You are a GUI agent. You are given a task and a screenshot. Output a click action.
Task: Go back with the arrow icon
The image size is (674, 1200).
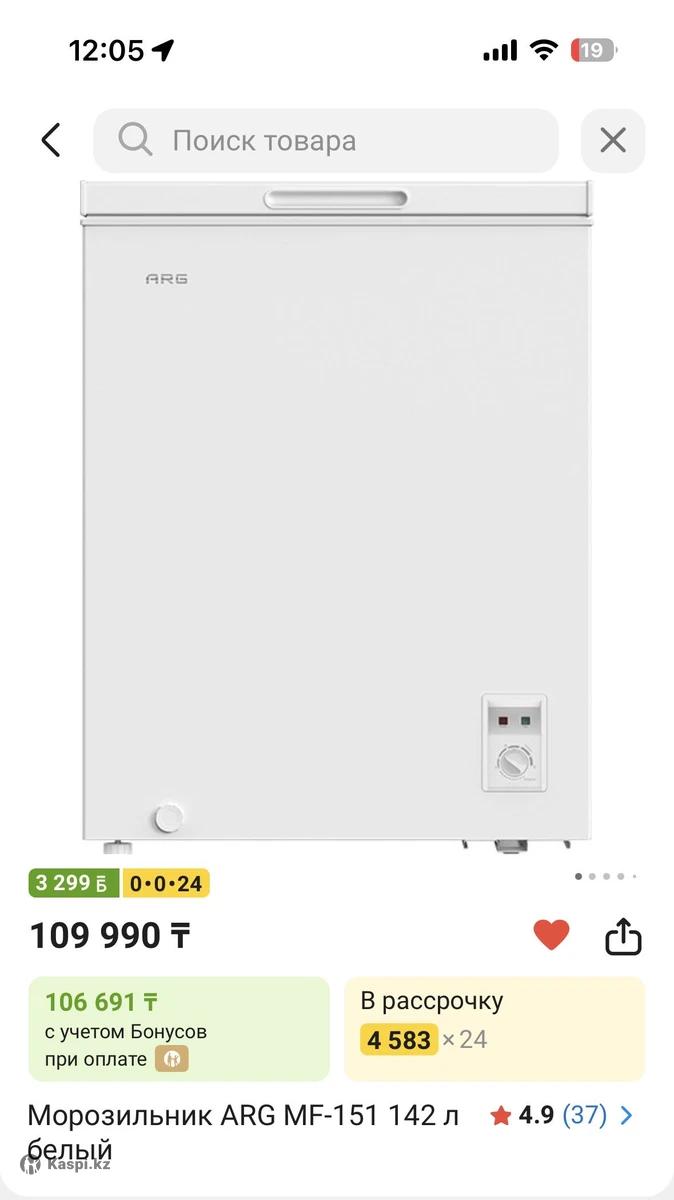pyautogui.click(x=51, y=141)
